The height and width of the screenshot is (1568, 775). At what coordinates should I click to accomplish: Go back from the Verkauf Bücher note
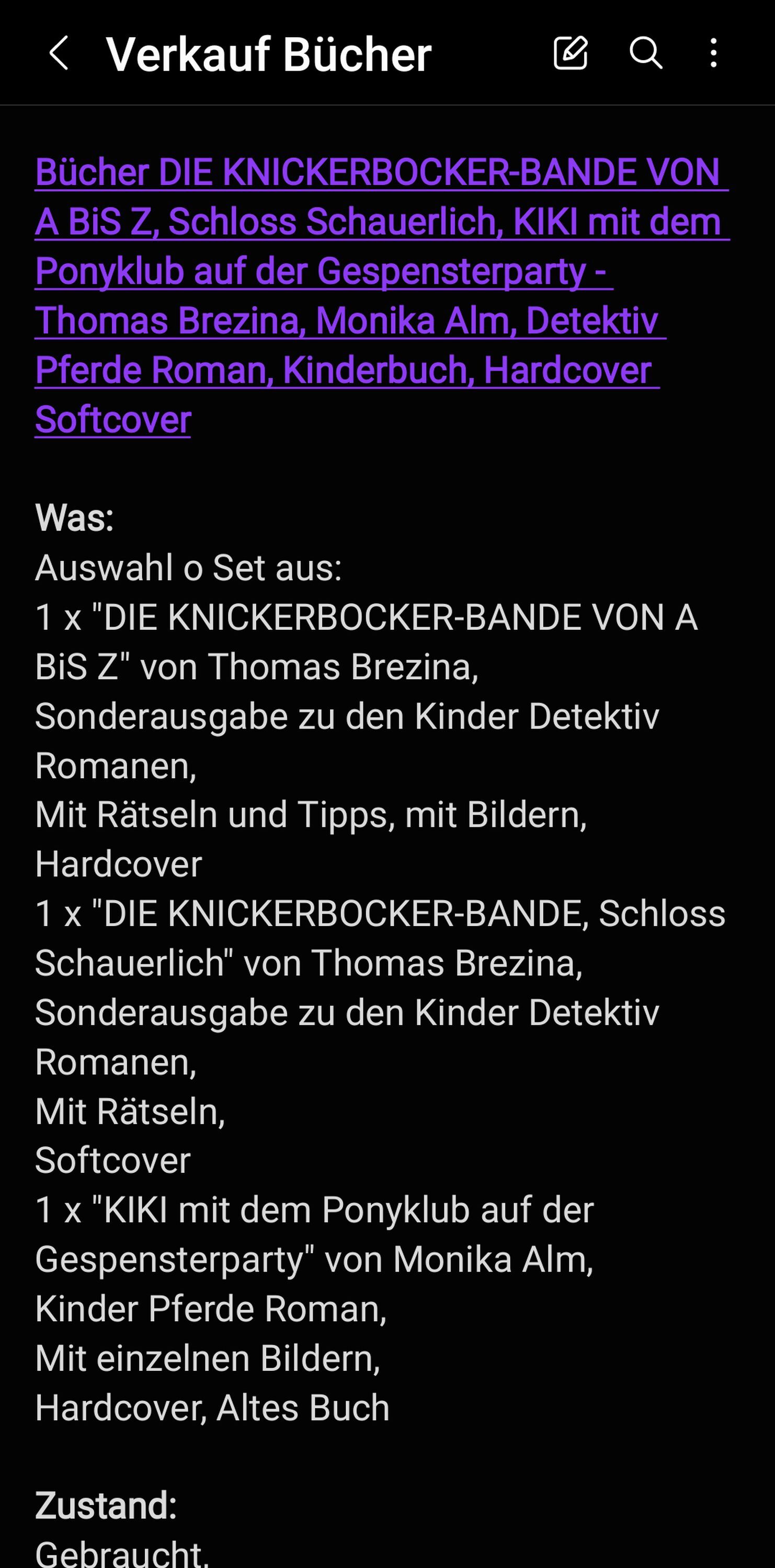pos(59,53)
